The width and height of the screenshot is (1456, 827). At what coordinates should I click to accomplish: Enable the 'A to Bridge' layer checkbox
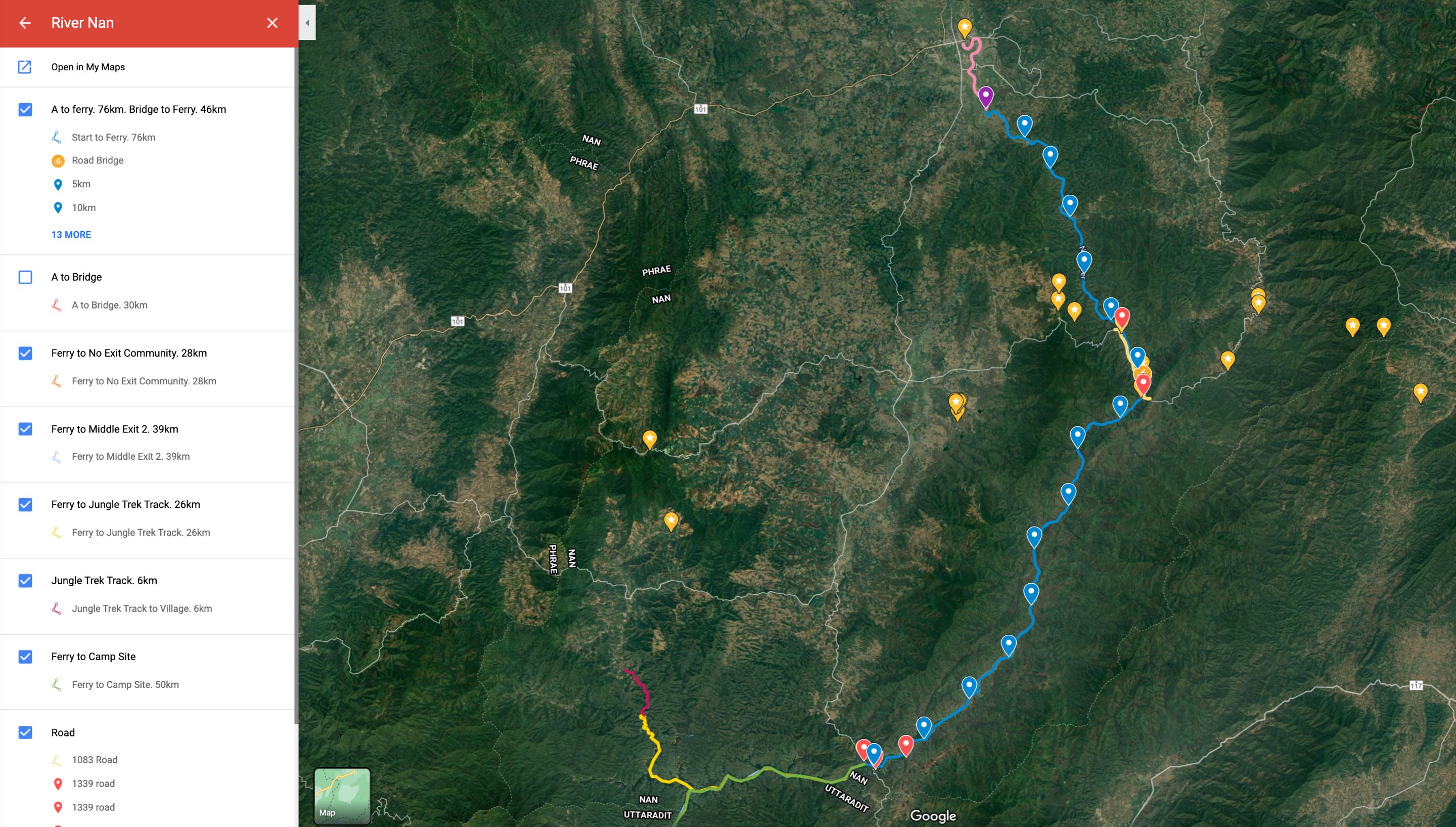[x=25, y=277]
